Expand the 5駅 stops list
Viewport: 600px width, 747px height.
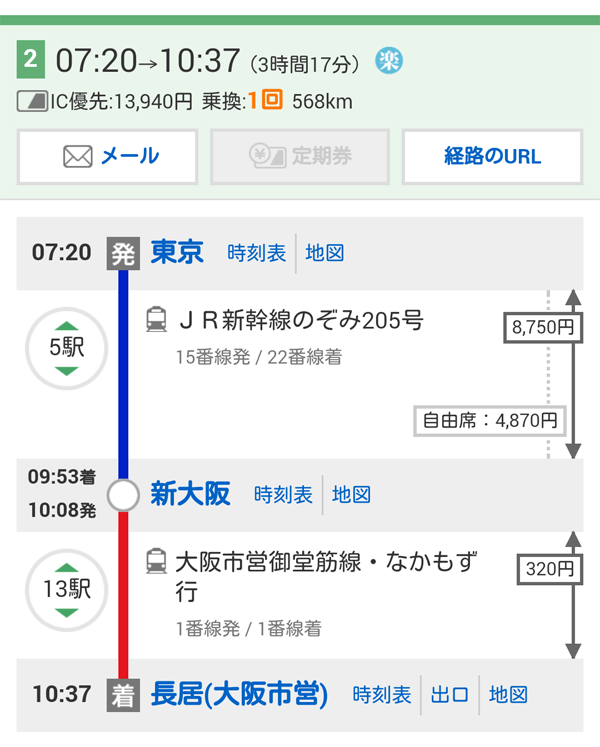tap(66, 348)
